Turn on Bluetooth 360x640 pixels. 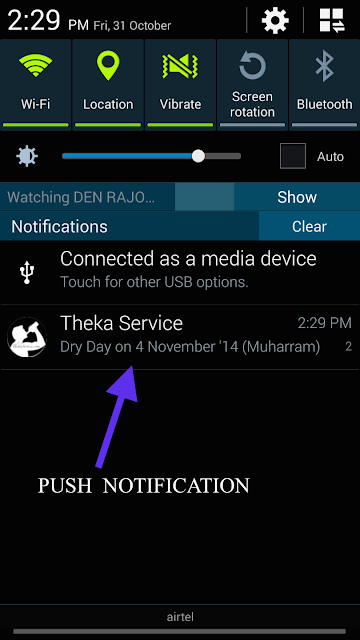tap(324, 85)
